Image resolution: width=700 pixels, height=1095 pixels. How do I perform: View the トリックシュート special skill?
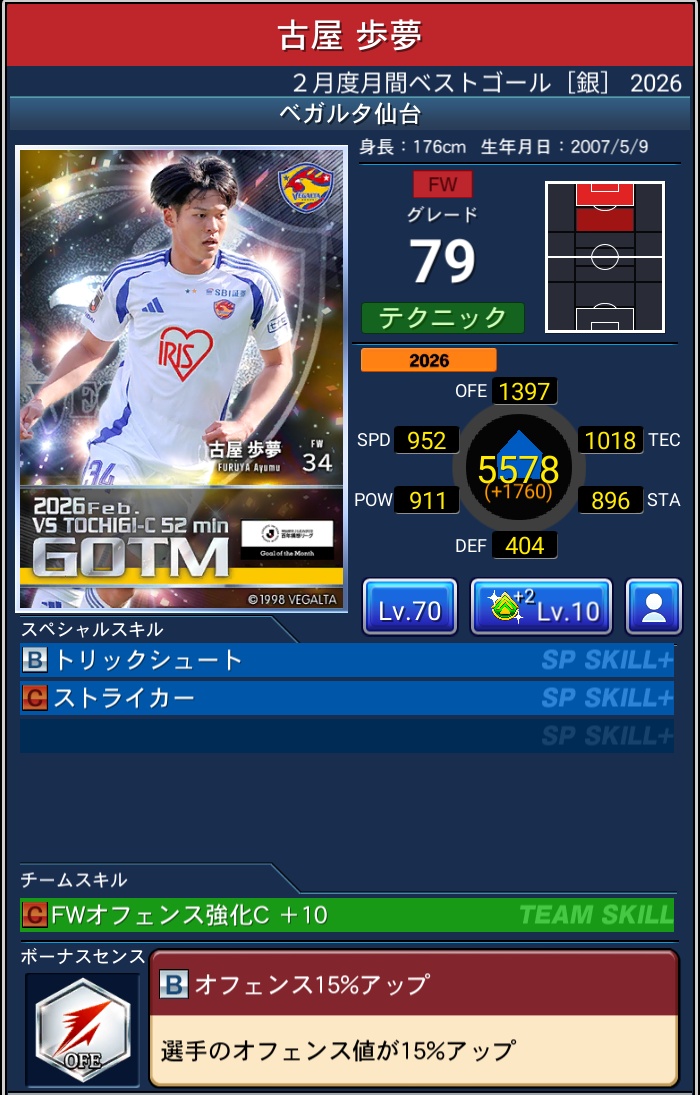(x=346, y=661)
